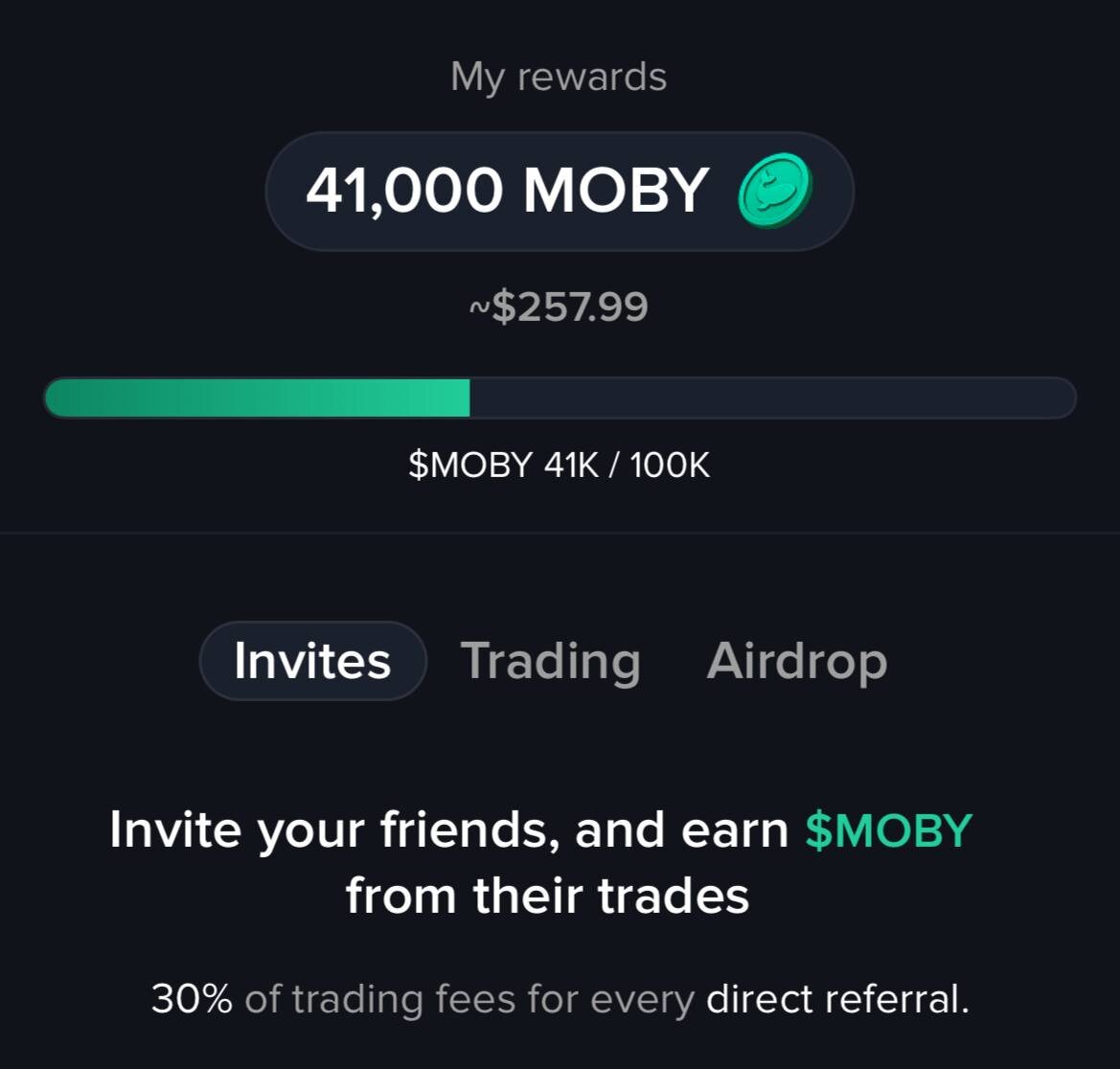Open the Airdrop tab
Screen dimensions: 1120x1069
click(x=796, y=661)
